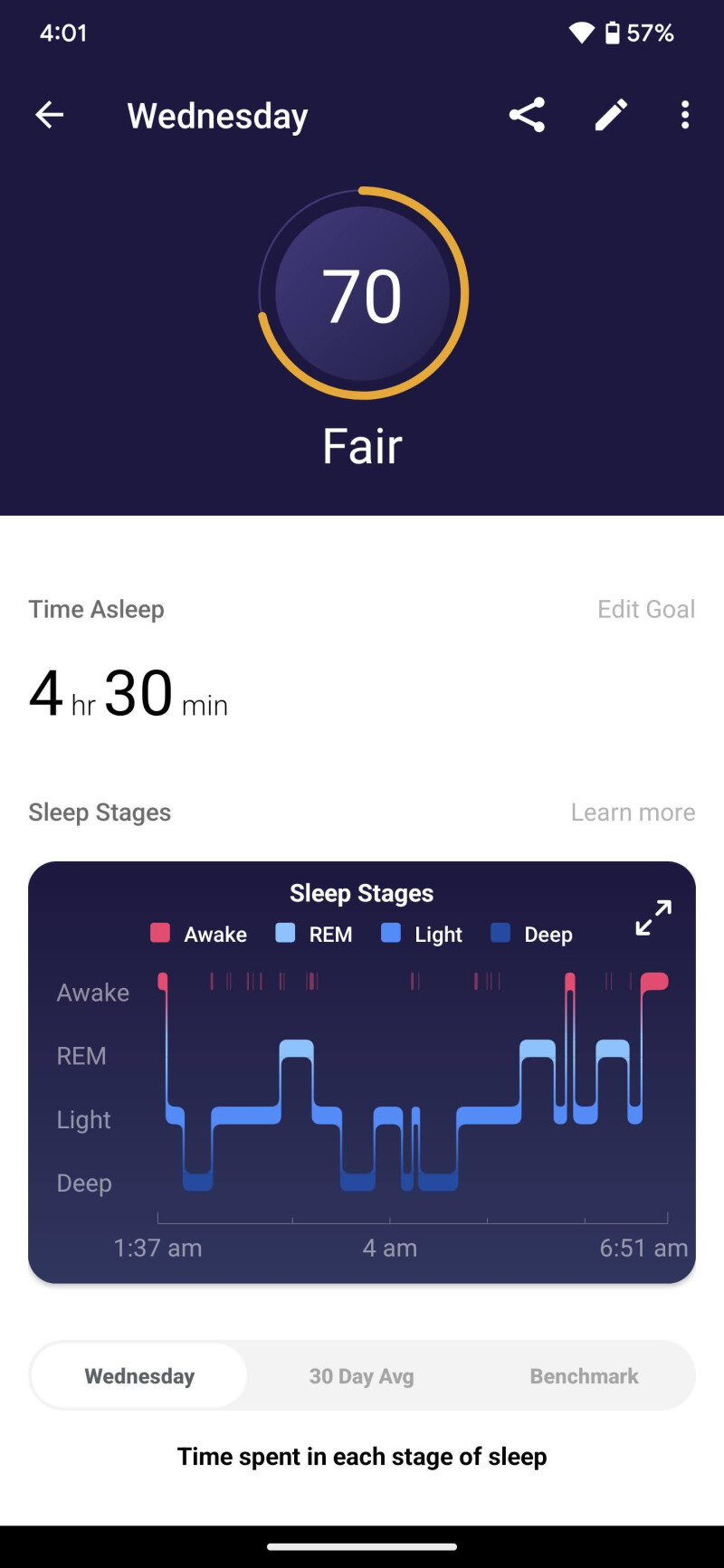The width and height of the screenshot is (724, 1568).
Task: Toggle the Awake legend entry
Action: pyautogui.click(x=199, y=934)
